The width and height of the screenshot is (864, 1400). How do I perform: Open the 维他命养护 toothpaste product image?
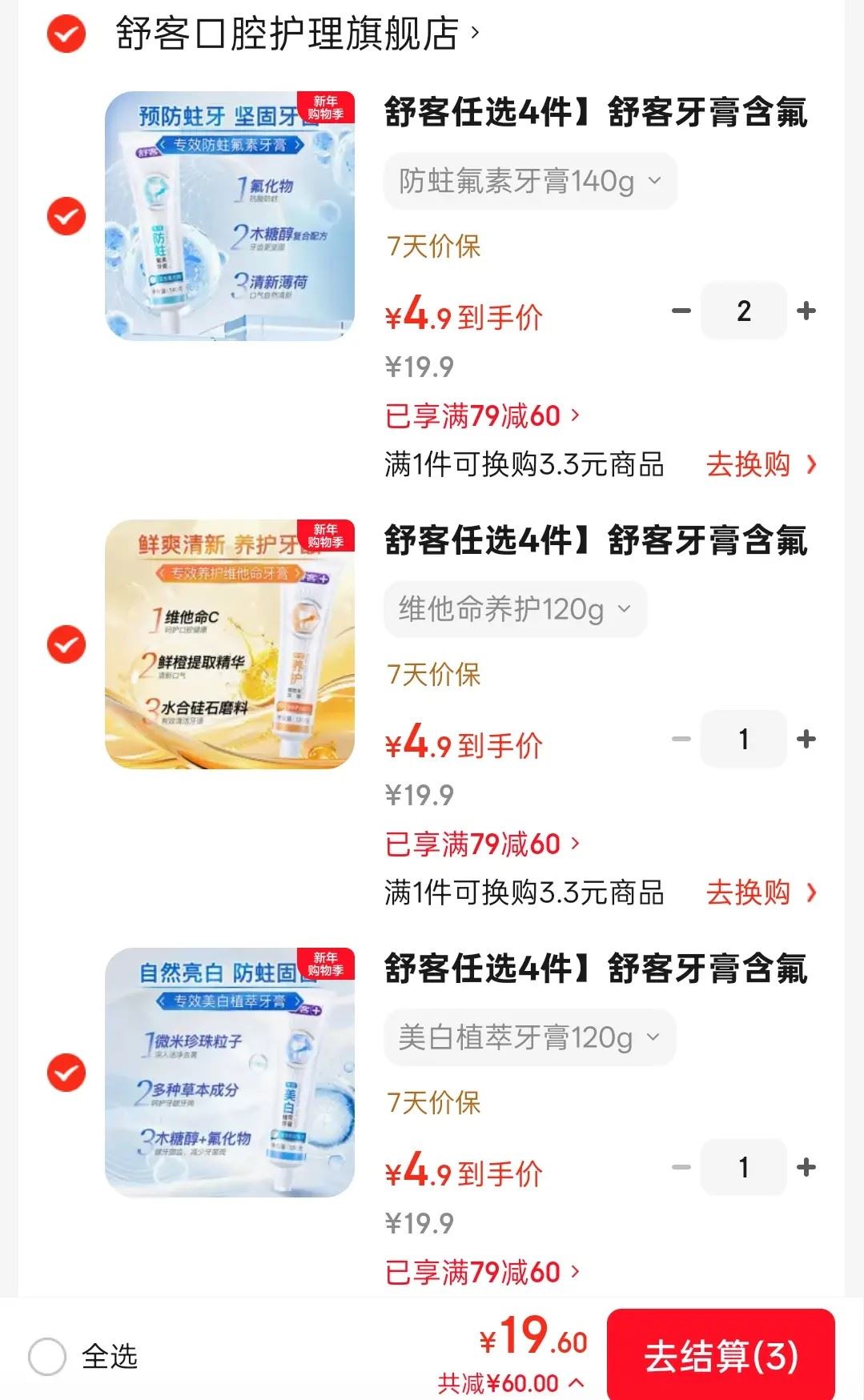tap(230, 644)
